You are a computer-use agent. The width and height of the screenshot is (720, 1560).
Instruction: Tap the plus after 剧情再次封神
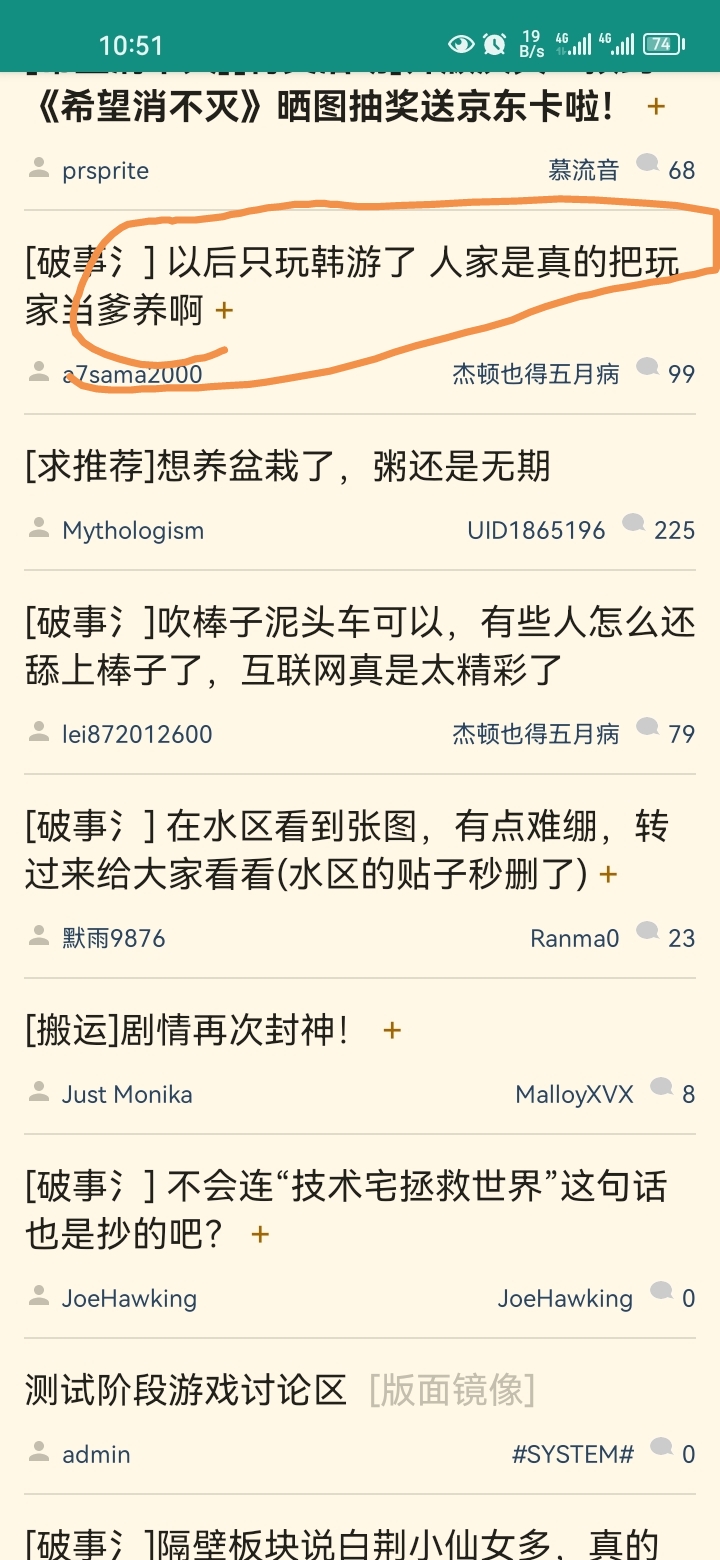392,1030
